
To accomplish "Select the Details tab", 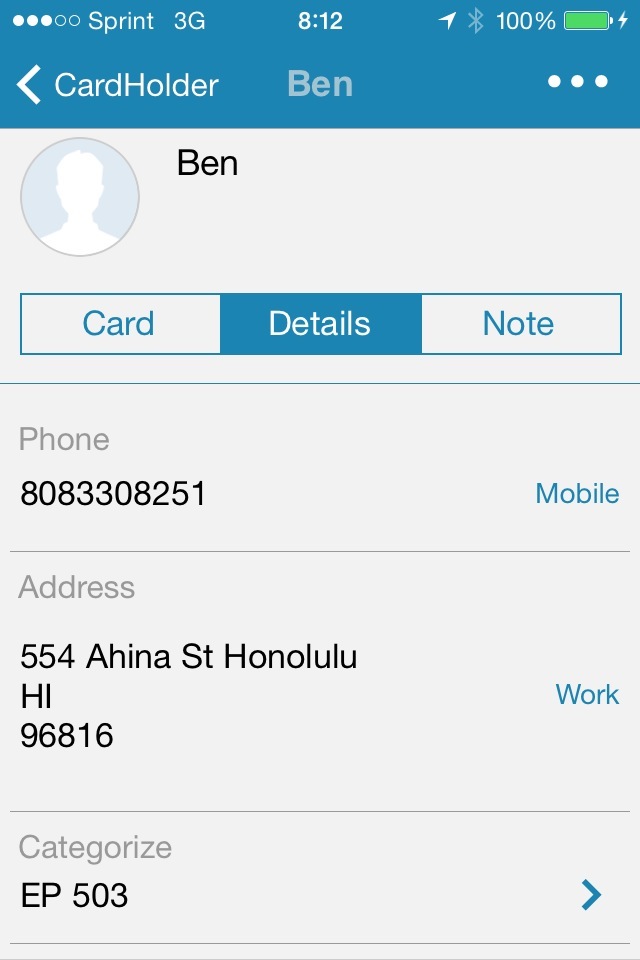I will [x=320, y=323].
